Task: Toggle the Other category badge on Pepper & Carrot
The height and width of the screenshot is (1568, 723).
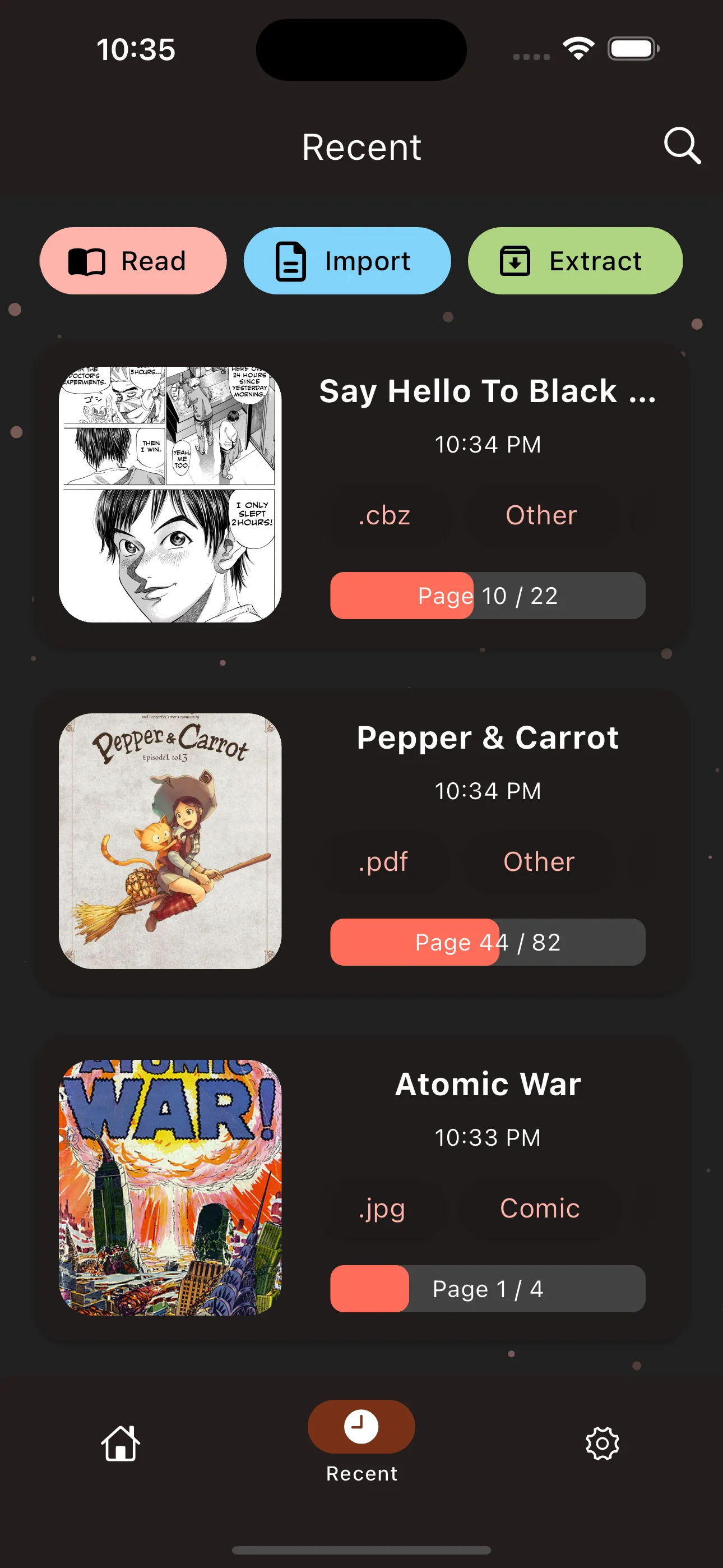Action: click(x=538, y=861)
